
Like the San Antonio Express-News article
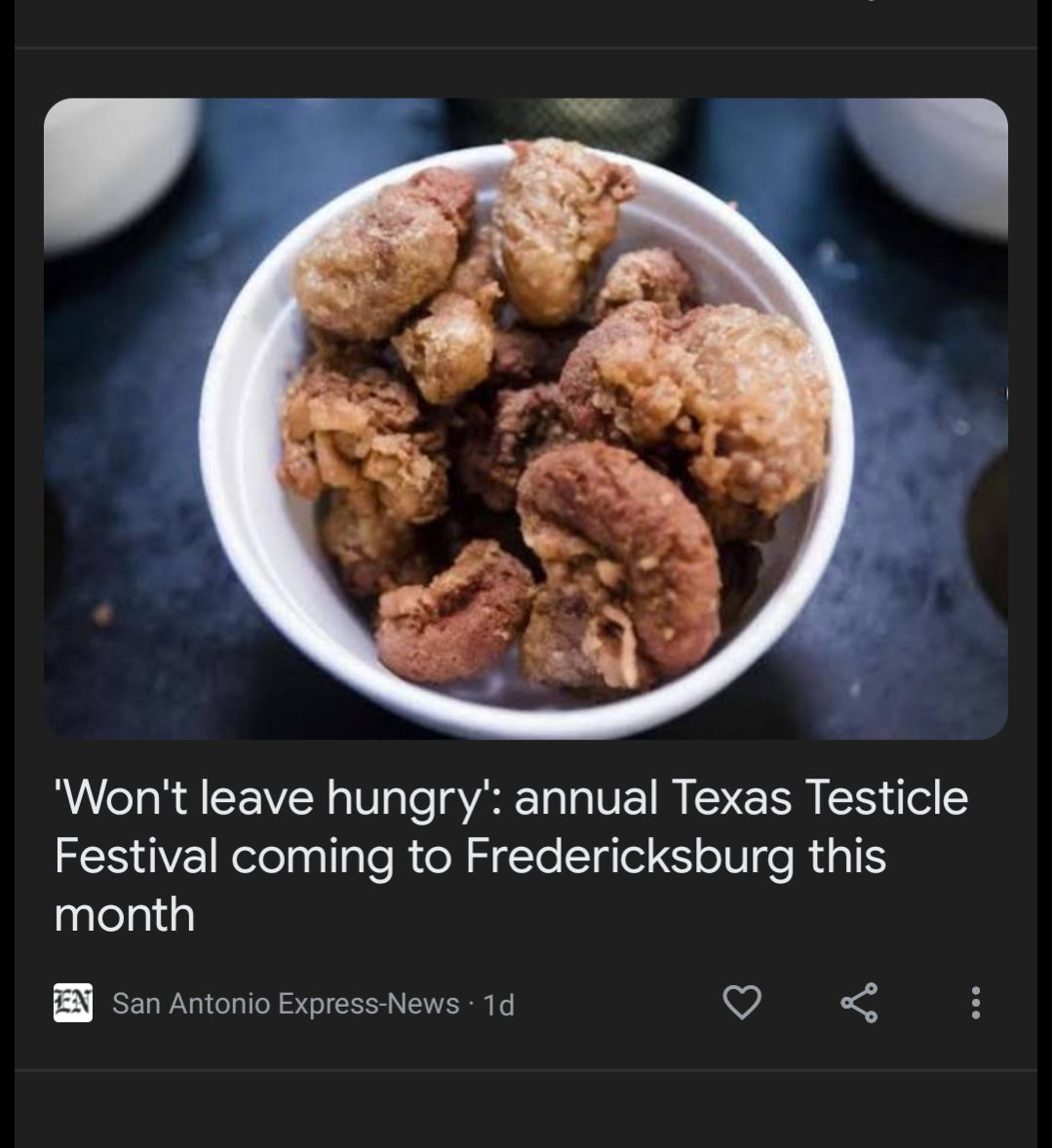[741, 1002]
